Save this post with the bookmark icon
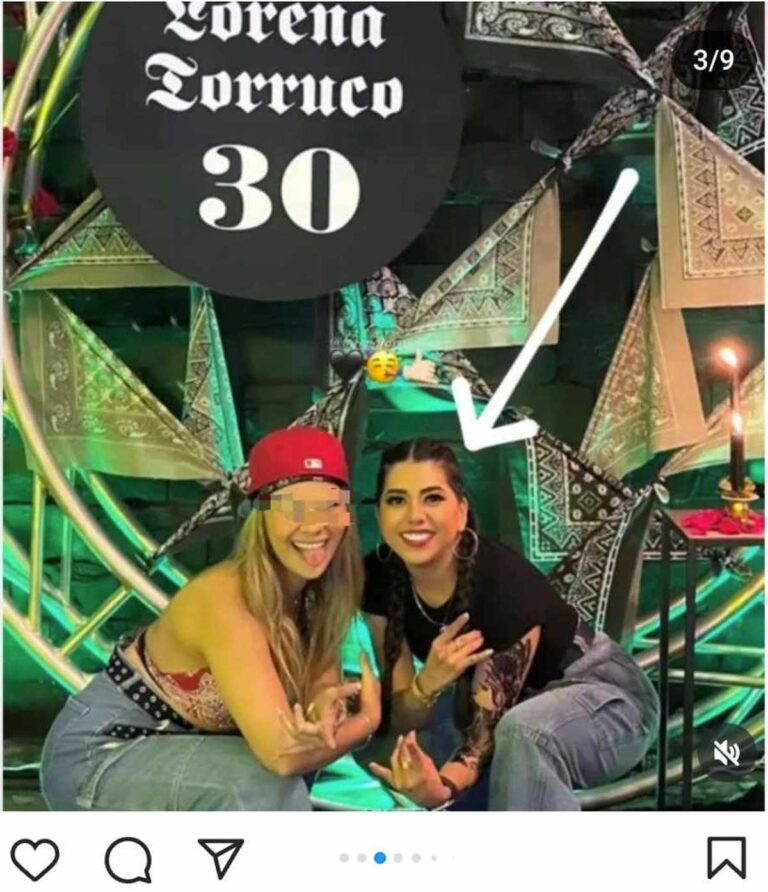768x892 pixels. (727, 858)
